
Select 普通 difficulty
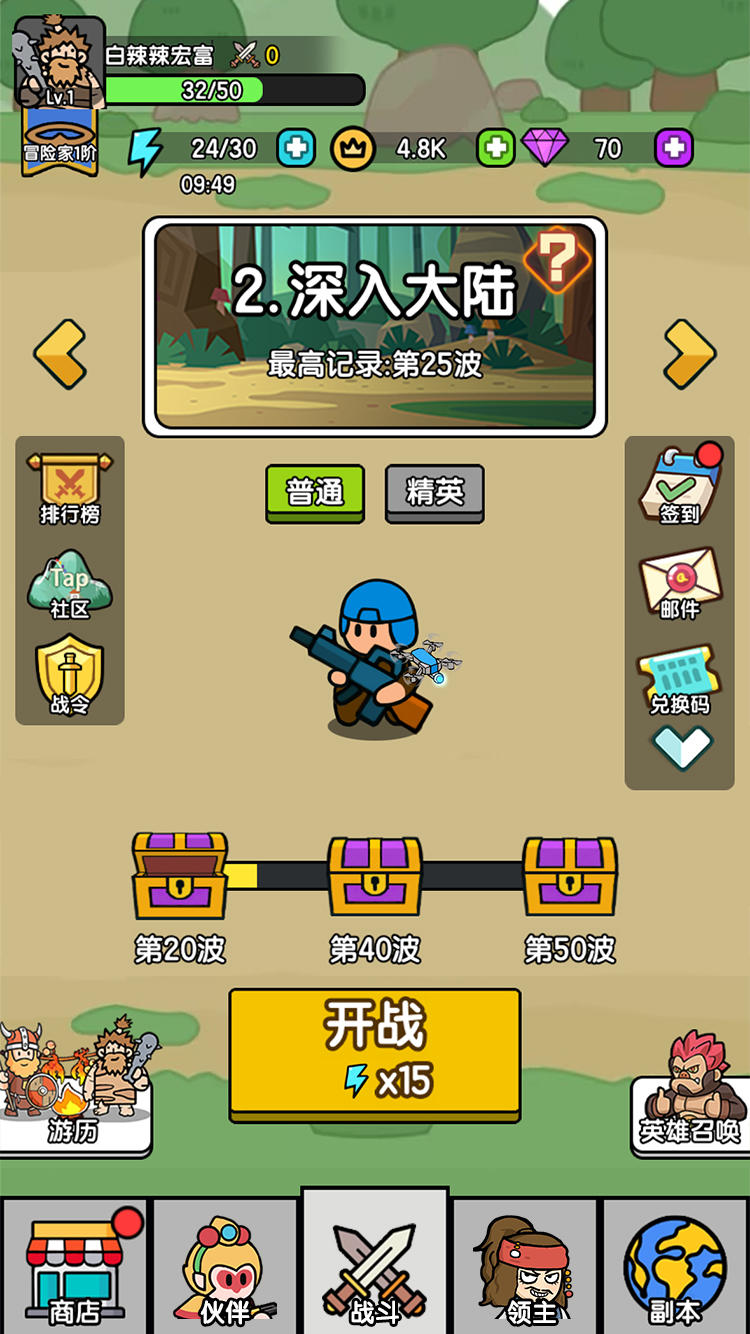tap(314, 492)
